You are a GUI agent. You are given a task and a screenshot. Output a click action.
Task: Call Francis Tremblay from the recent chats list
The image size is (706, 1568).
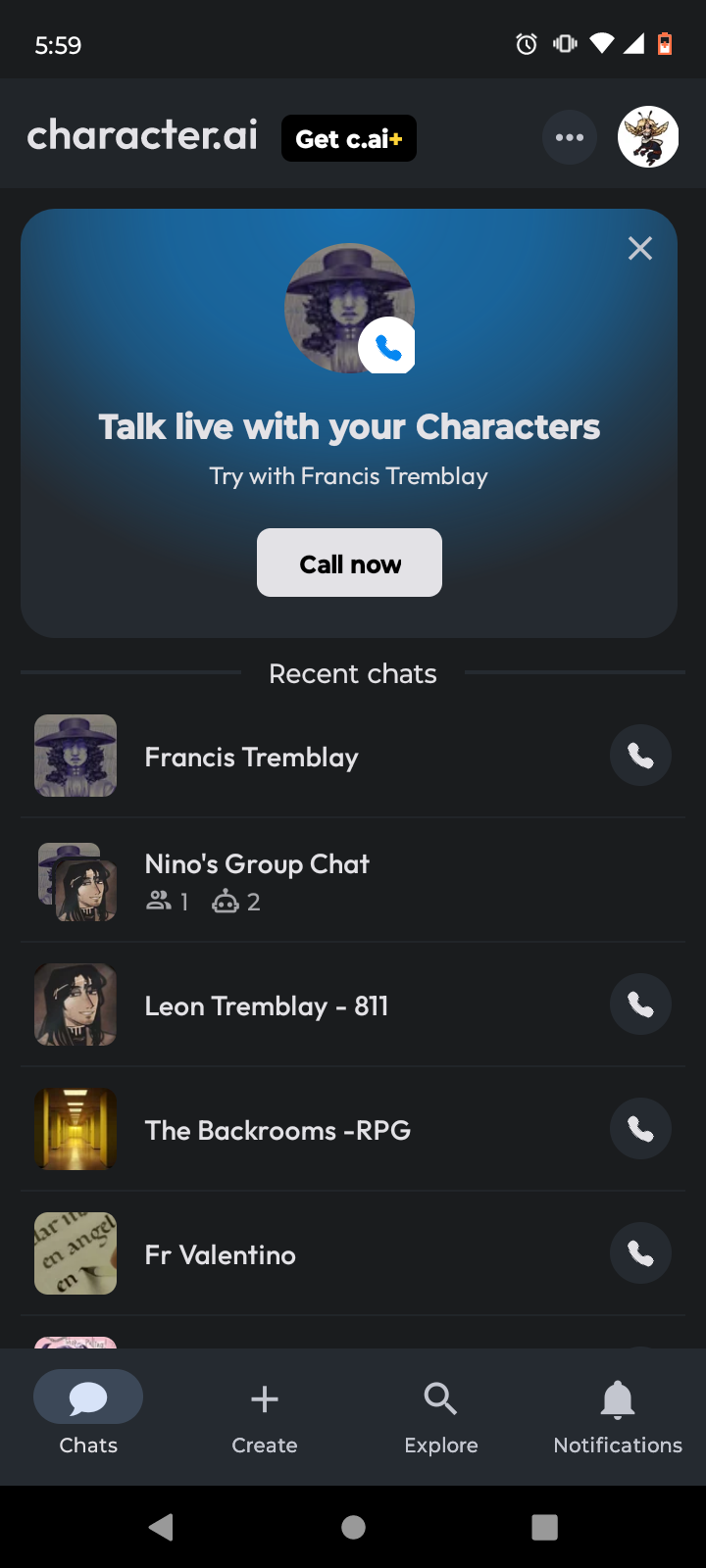click(x=640, y=756)
